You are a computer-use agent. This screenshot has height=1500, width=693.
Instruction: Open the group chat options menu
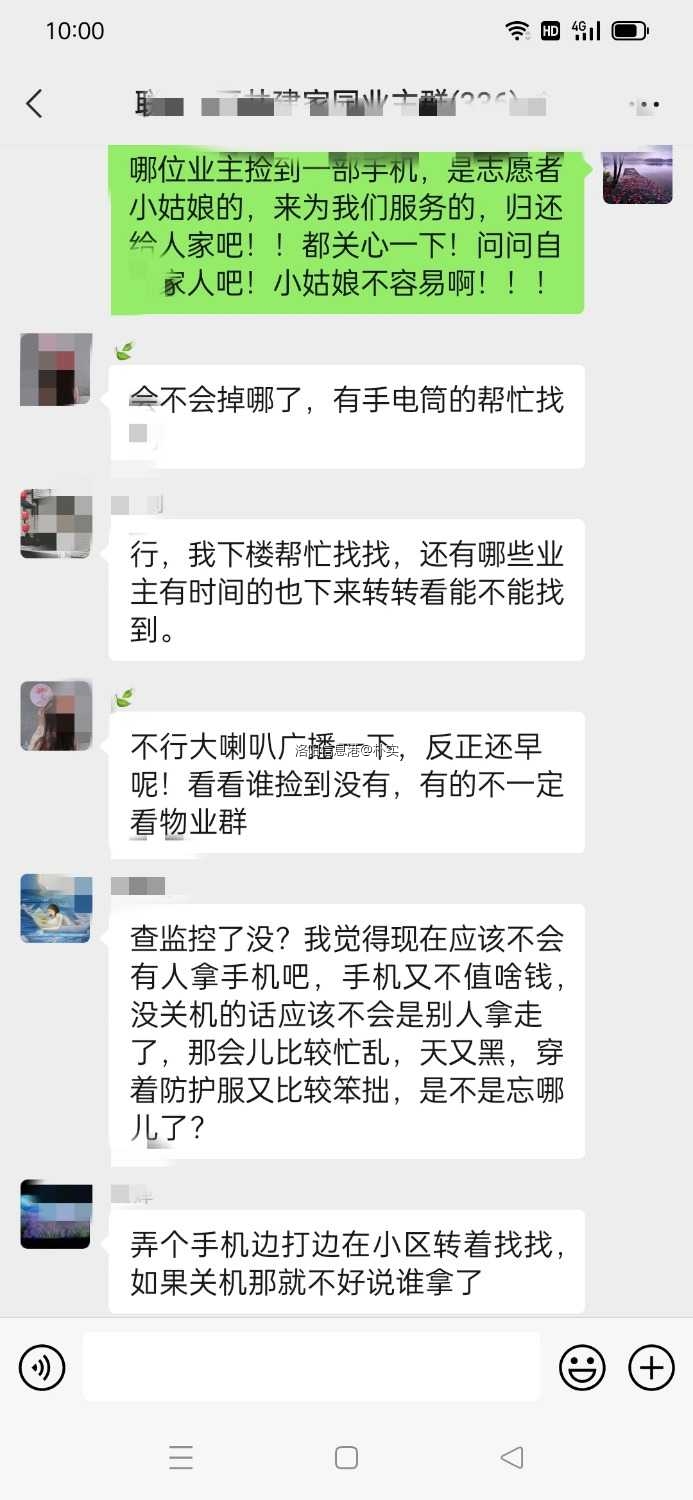pos(645,103)
